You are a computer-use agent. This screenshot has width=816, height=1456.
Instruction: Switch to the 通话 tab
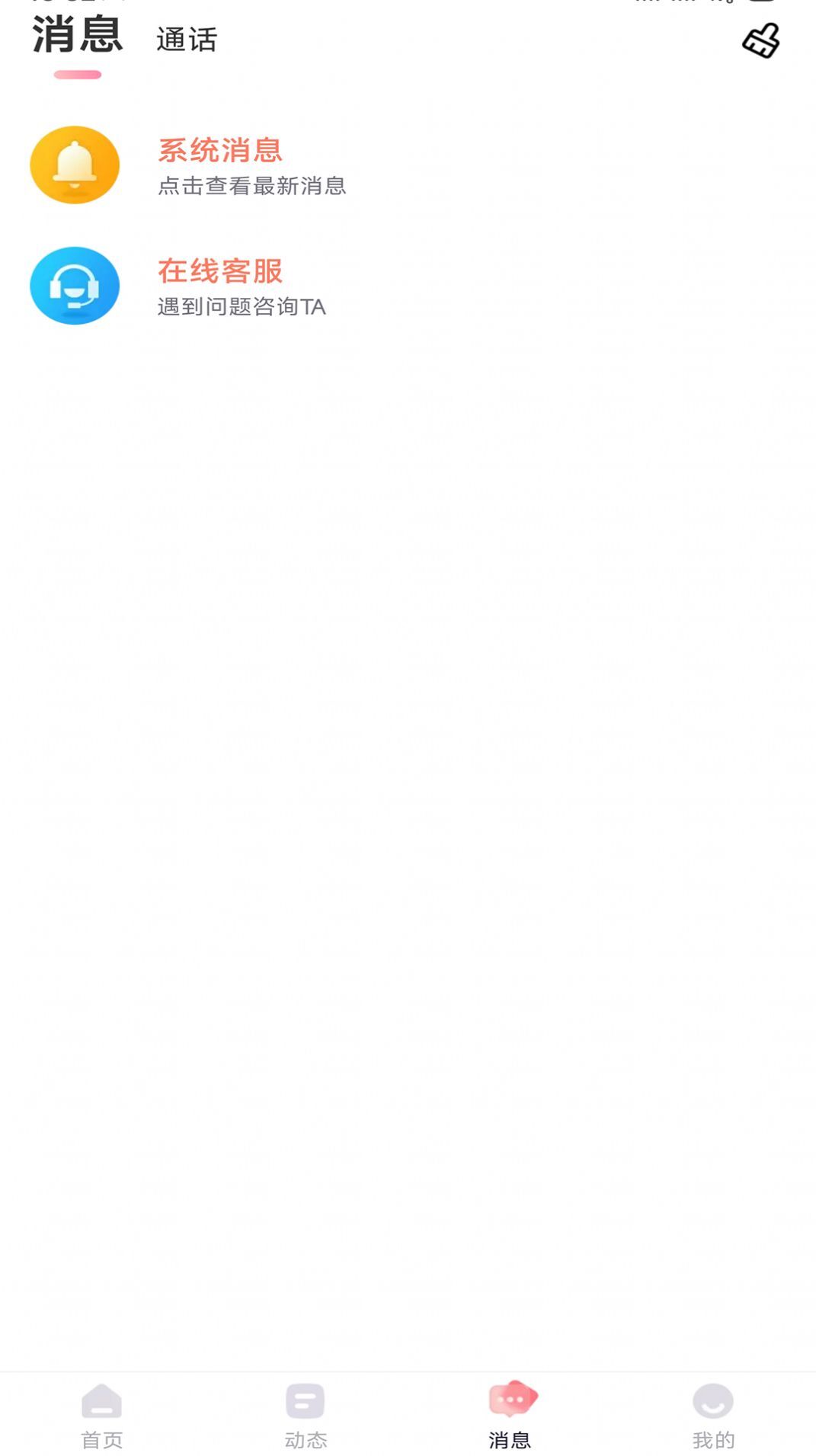(x=187, y=40)
